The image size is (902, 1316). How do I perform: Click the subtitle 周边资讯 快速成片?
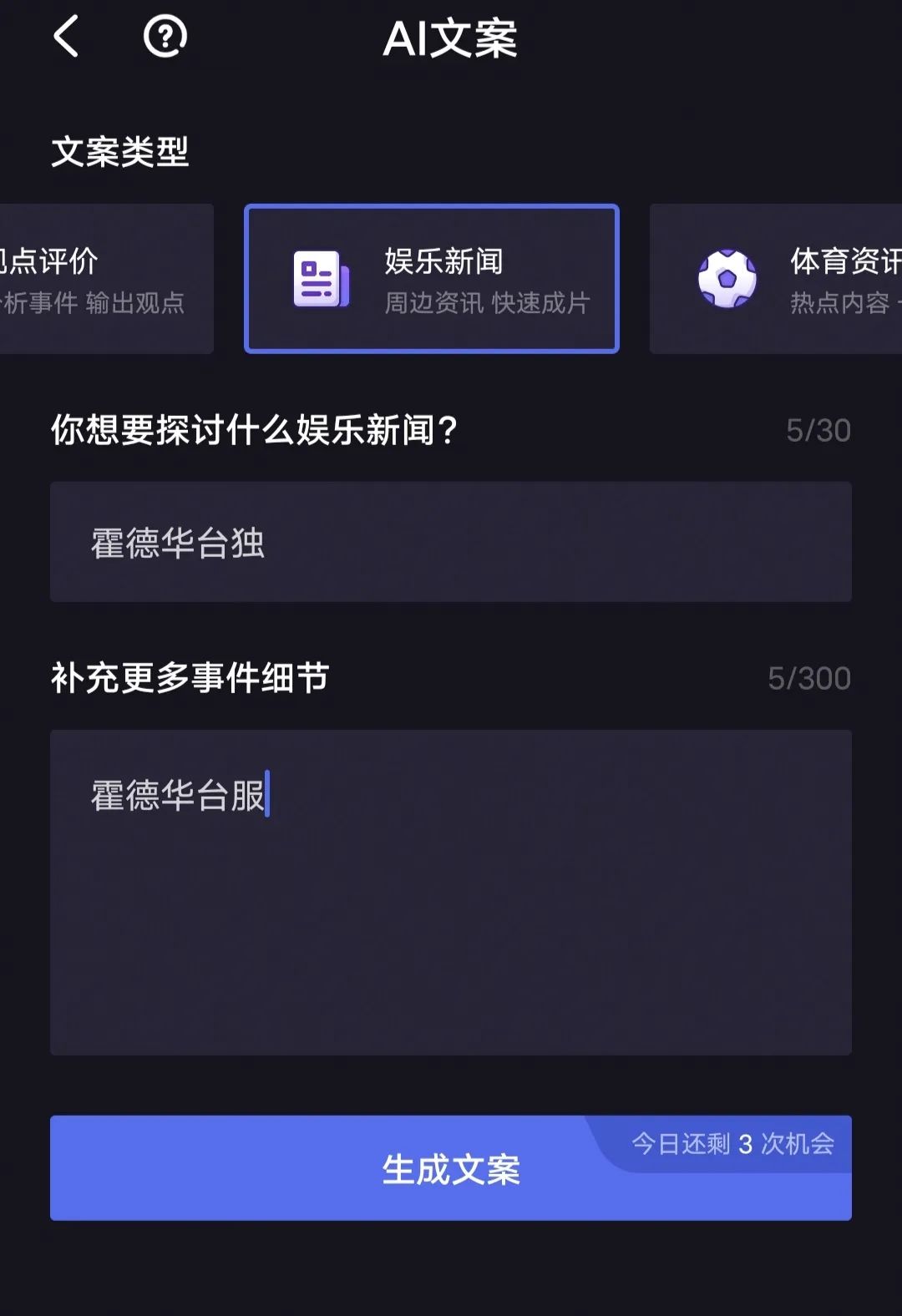(x=487, y=305)
